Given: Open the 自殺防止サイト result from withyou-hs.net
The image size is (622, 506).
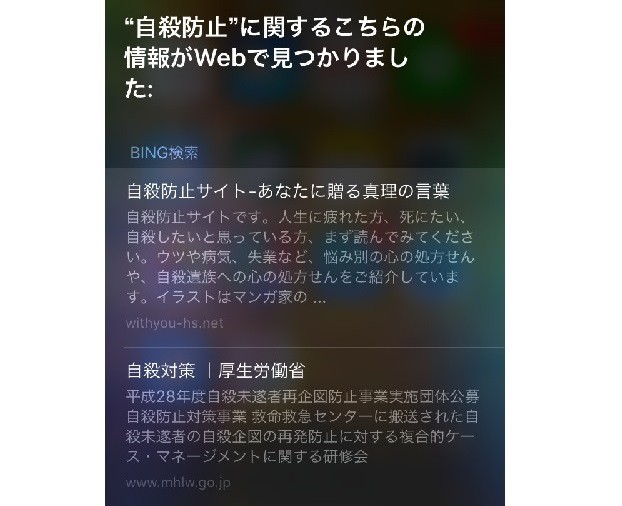Looking at the screenshot, I should pyautogui.click(x=289, y=190).
